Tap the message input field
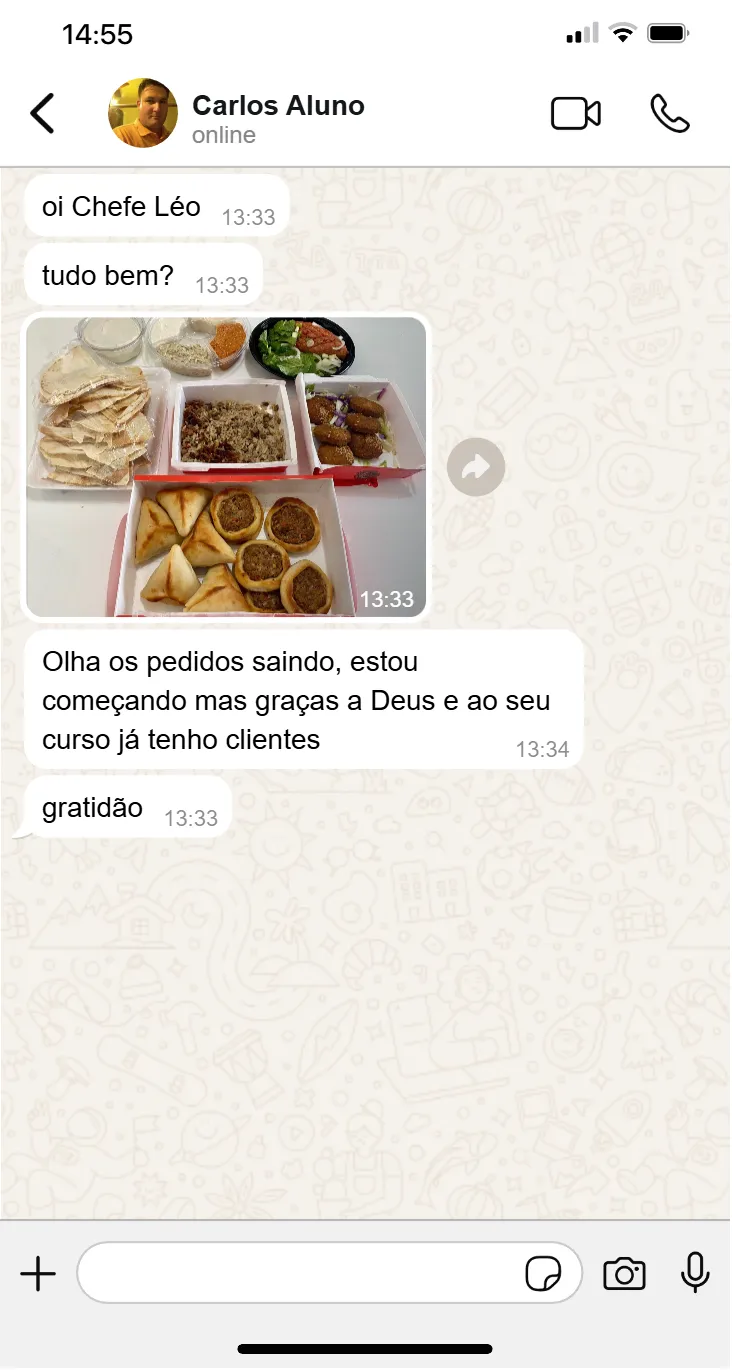 pos(300,1274)
